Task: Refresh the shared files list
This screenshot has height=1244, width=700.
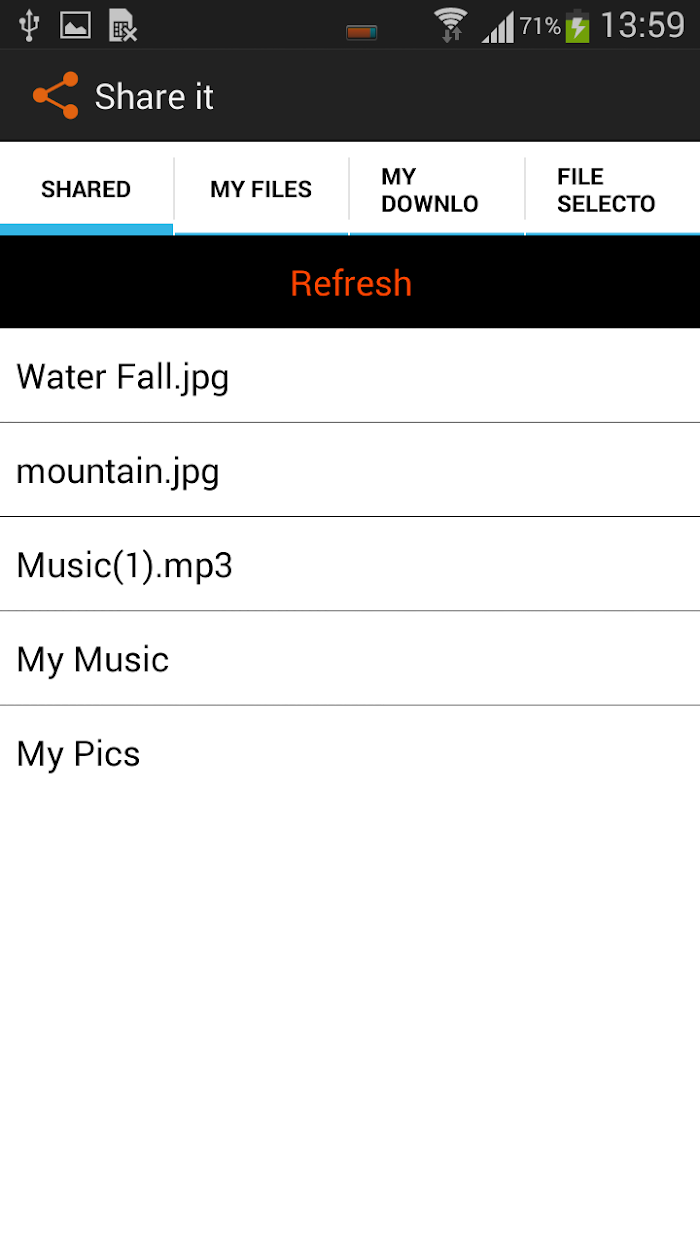Action: click(x=350, y=283)
